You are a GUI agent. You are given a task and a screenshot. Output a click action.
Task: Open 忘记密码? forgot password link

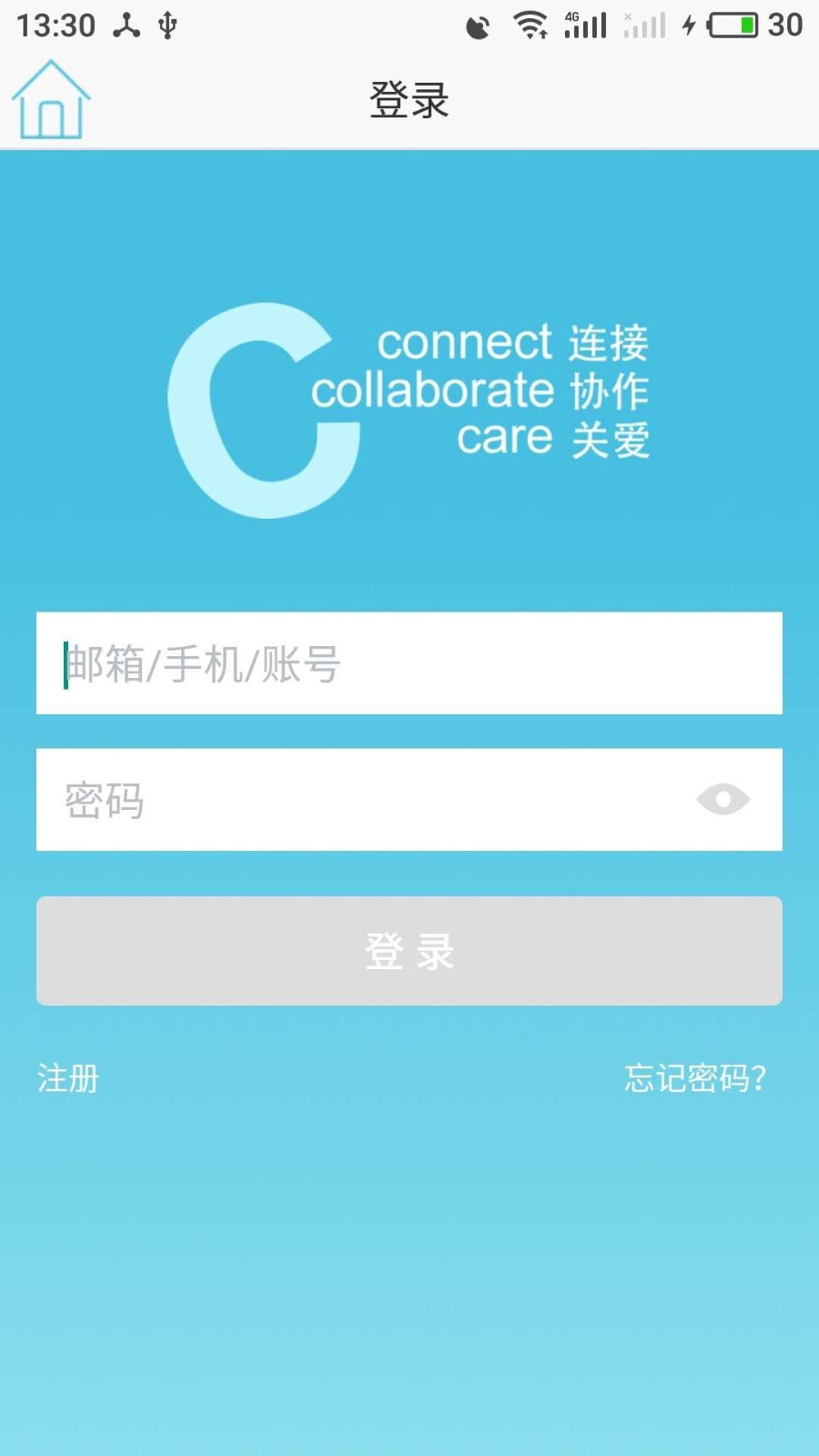click(x=695, y=1078)
